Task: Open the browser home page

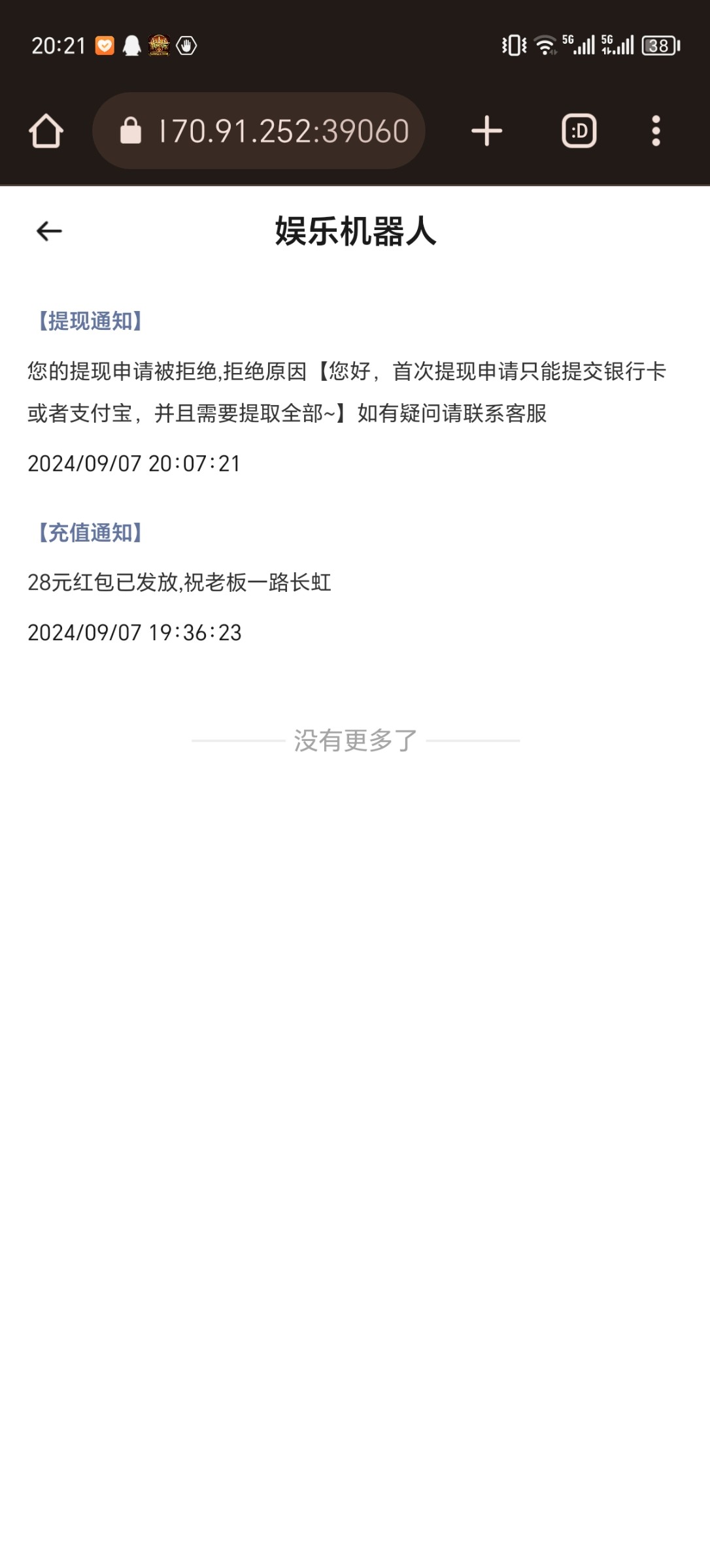Action: pos(46,131)
